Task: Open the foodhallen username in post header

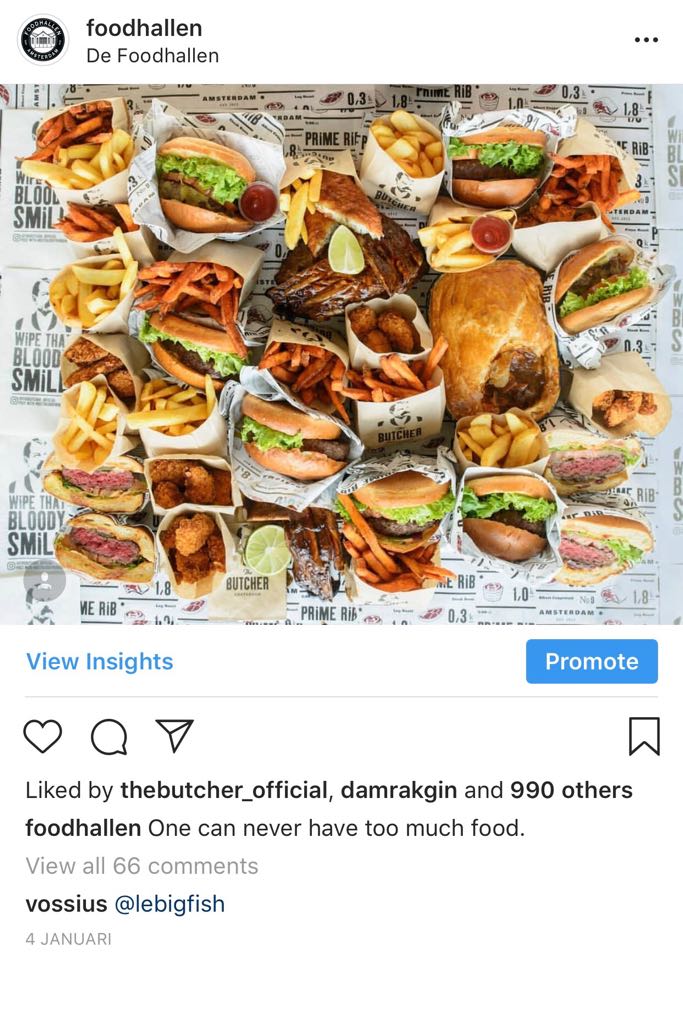Action: point(144,28)
